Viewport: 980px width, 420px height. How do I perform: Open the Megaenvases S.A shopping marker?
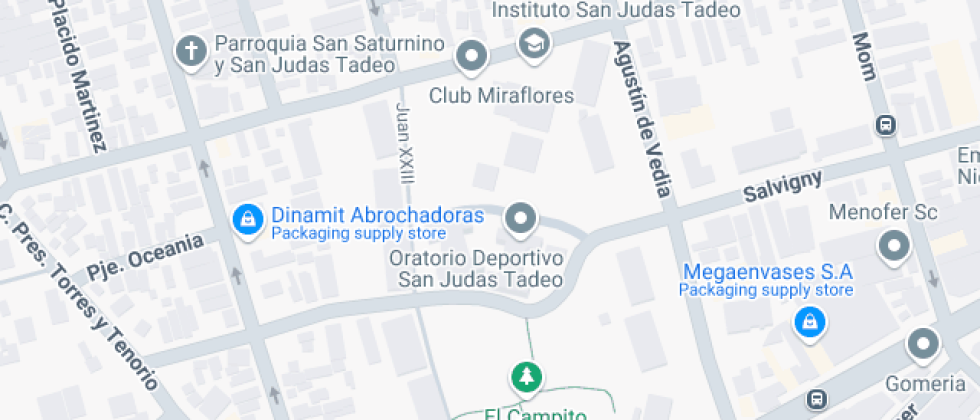pos(808,322)
